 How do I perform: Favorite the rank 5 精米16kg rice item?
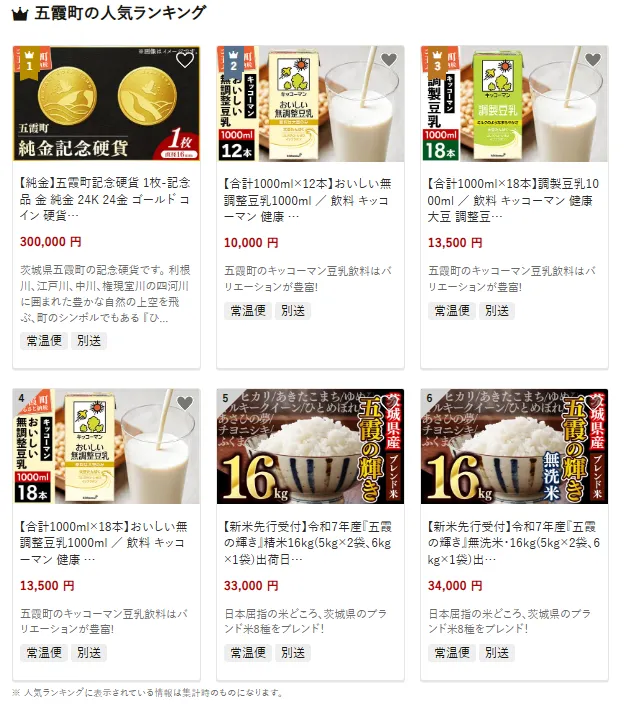click(388, 403)
